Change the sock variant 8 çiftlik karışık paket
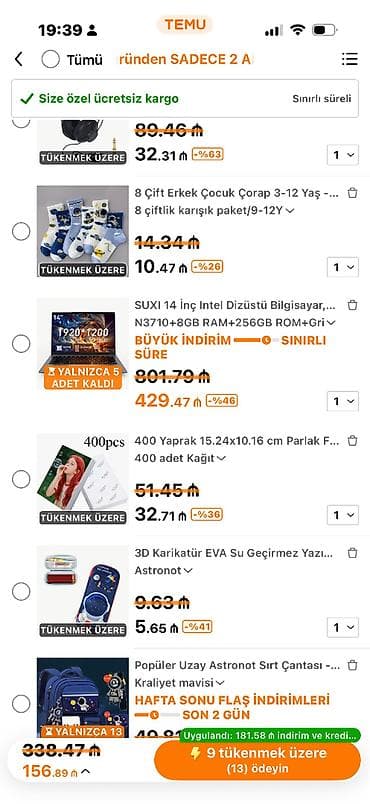The width and height of the screenshot is (370, 804). point(214,210)
